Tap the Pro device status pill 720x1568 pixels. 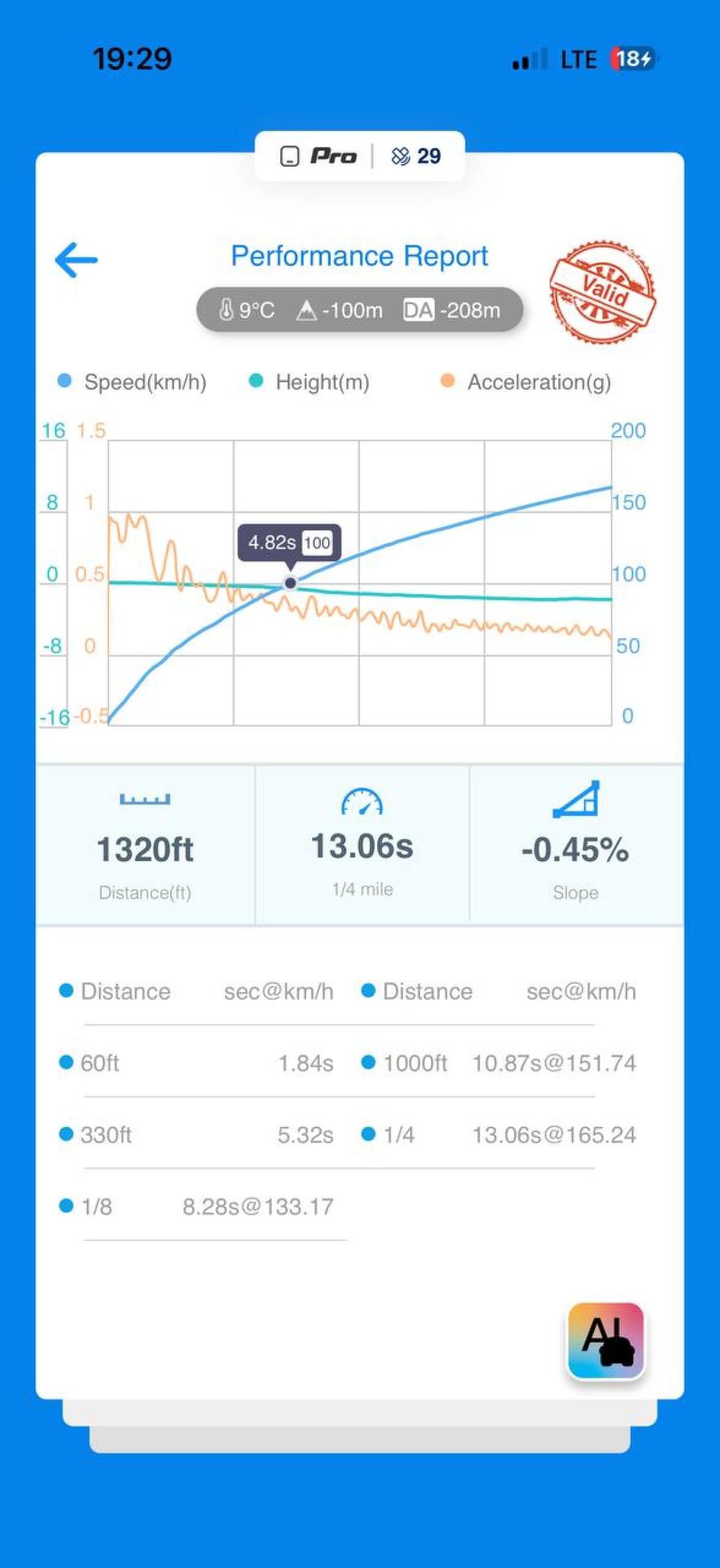tap(359, 156)
